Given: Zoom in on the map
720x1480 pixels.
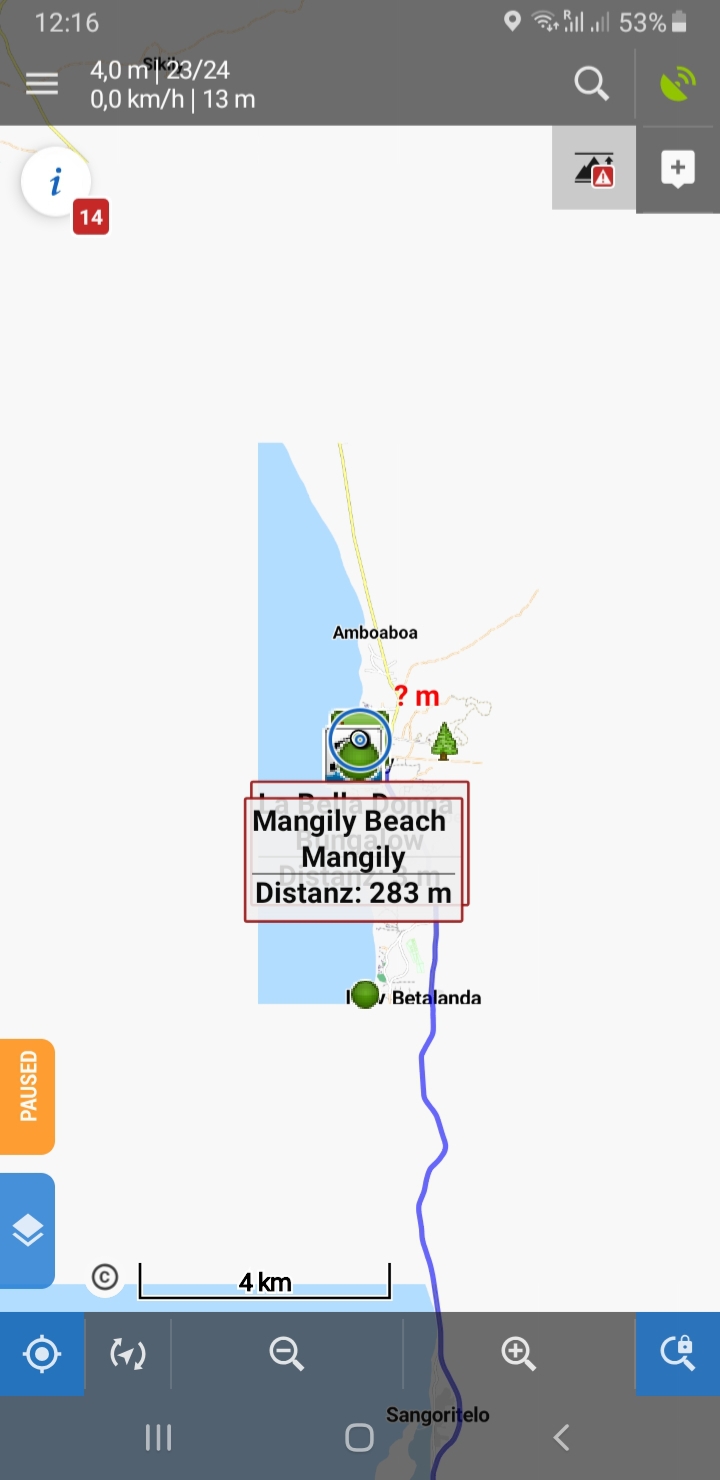Looking at the screenshot, I should point(518,1354).
